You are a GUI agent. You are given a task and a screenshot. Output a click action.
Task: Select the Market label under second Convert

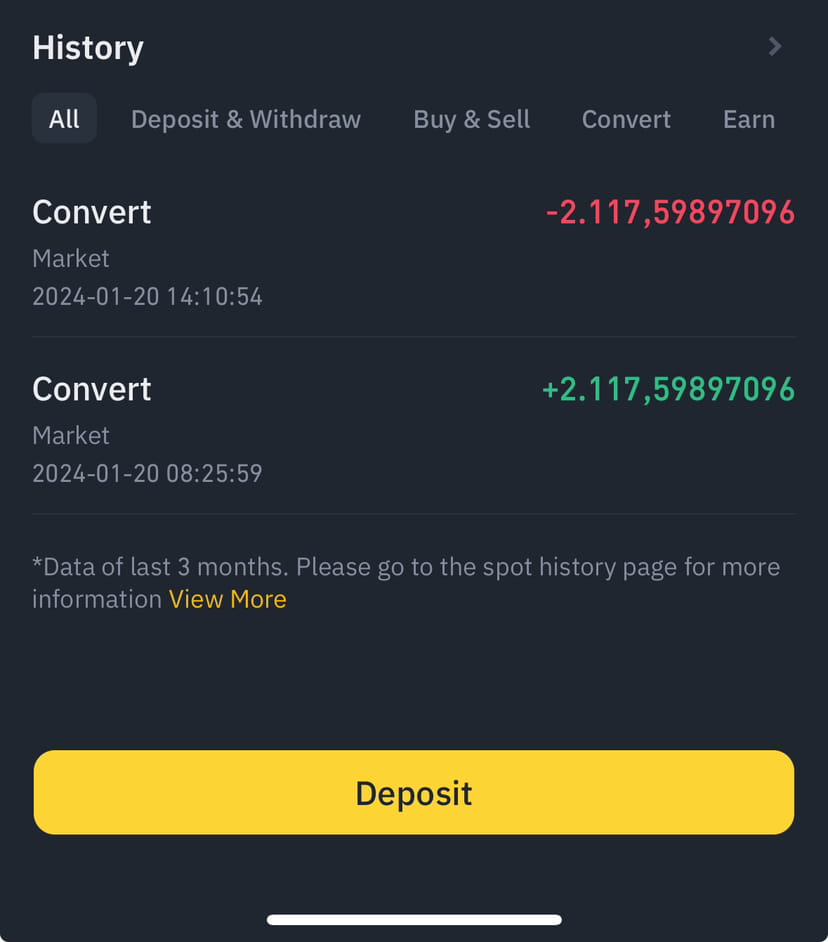click(x=70, y=435)
